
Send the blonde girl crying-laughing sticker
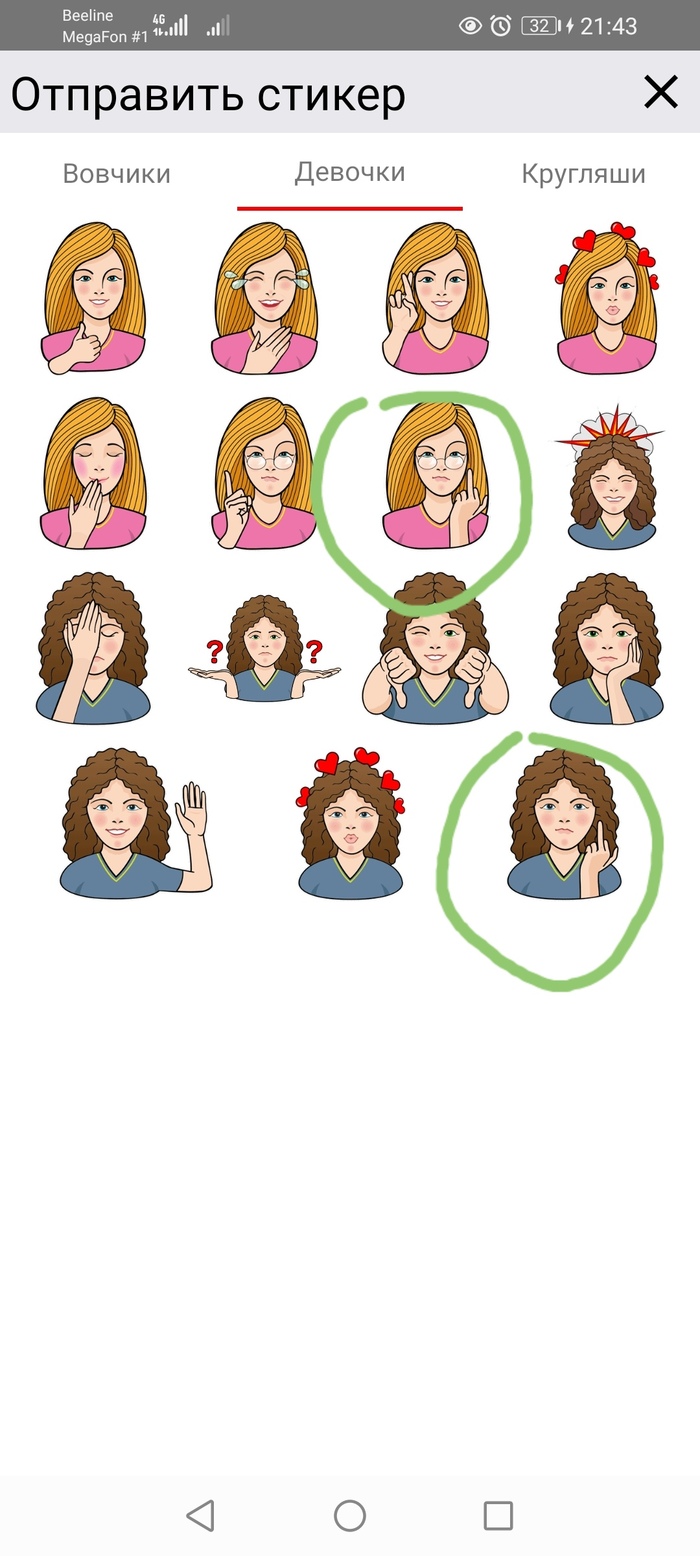coord(264,299)
